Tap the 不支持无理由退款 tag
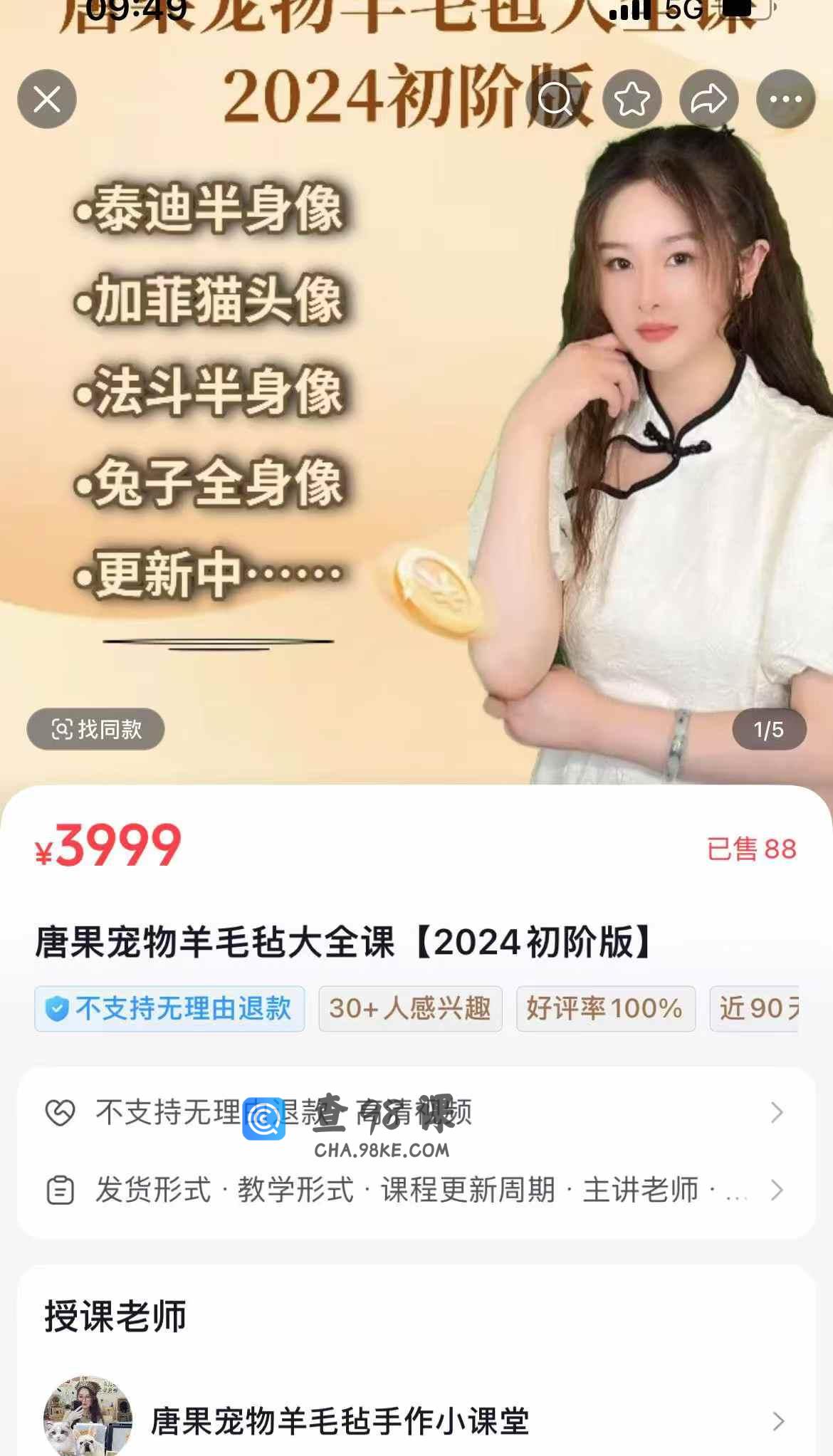The height and width of the screenshot is (1456, 833). (169, 1008)
